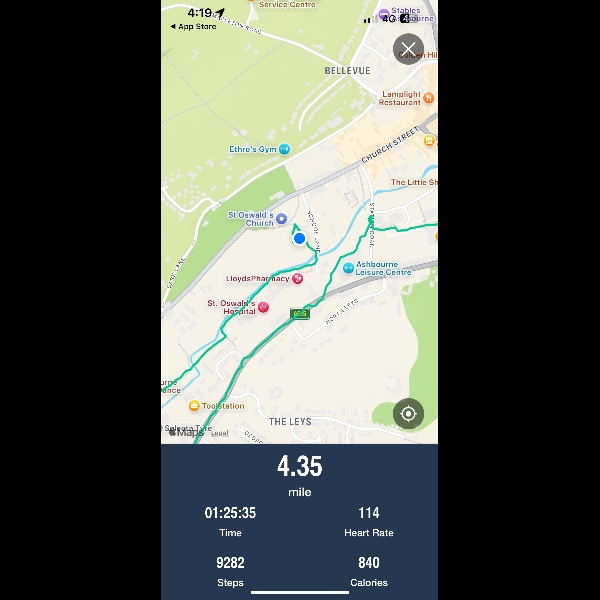This screenshot has height=600, width=600.
Task: Select the Ashbourne Leisure Centre map pin
Action: pos(348,268)
